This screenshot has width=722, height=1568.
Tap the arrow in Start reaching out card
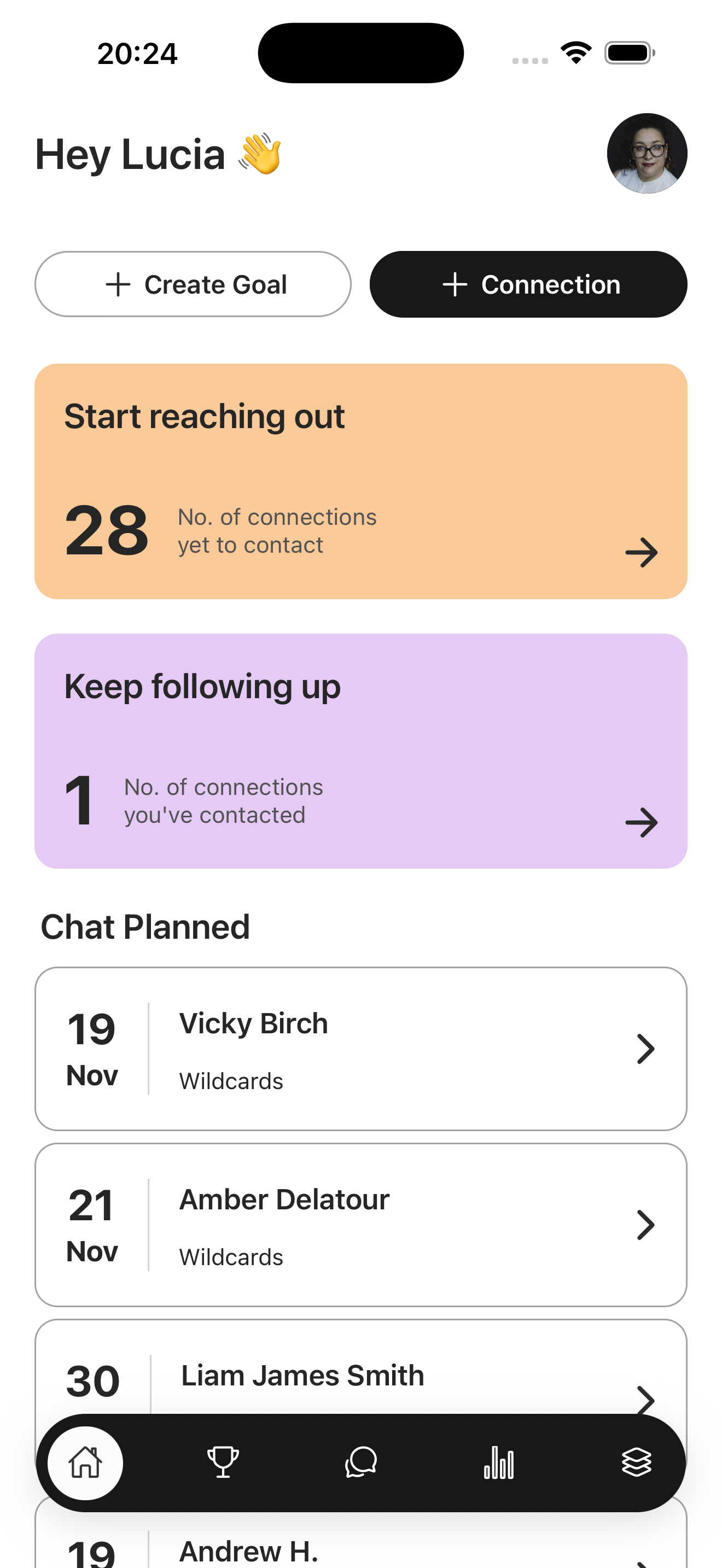642,552
